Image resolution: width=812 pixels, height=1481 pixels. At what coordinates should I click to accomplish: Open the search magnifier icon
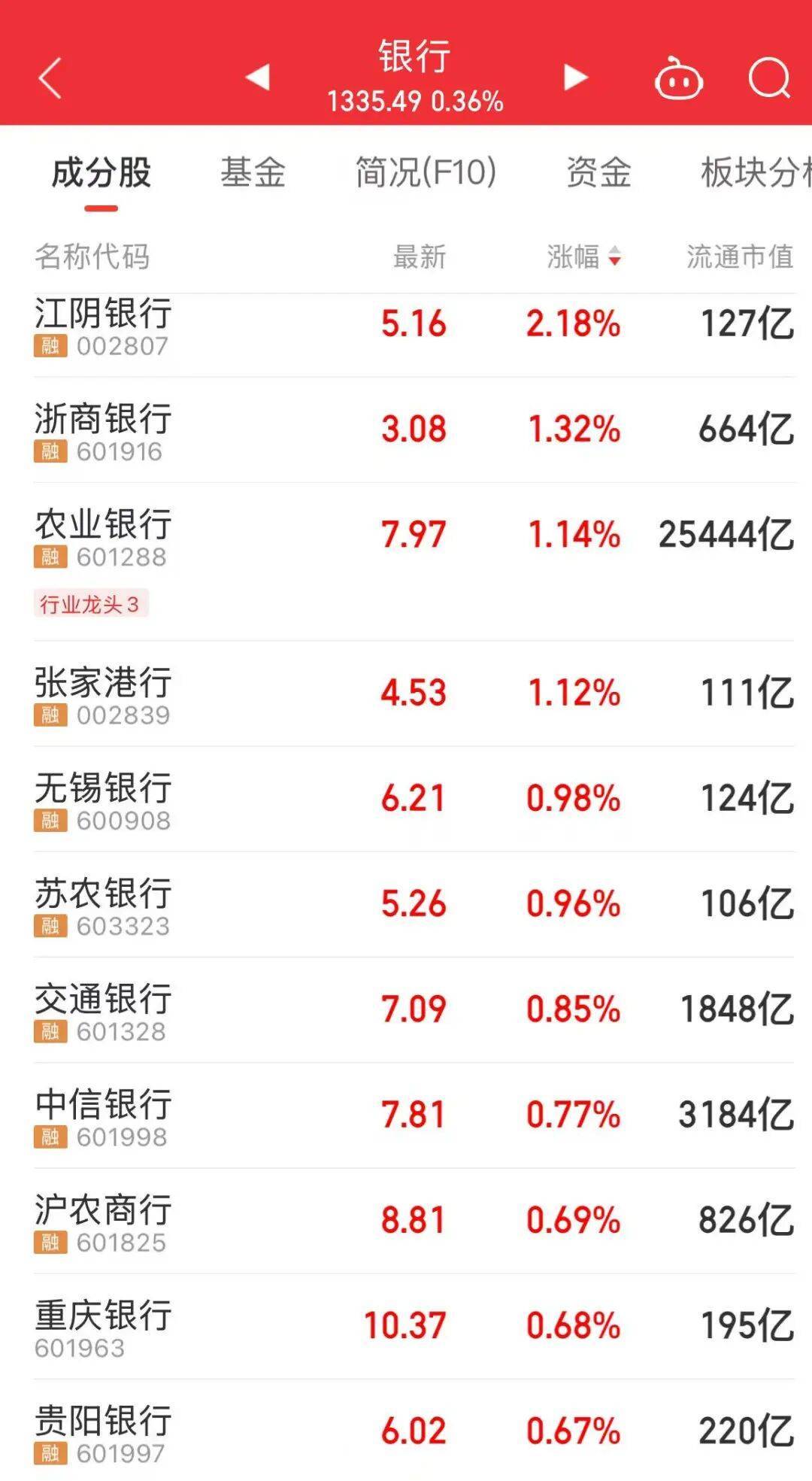[x=769, y=77]
